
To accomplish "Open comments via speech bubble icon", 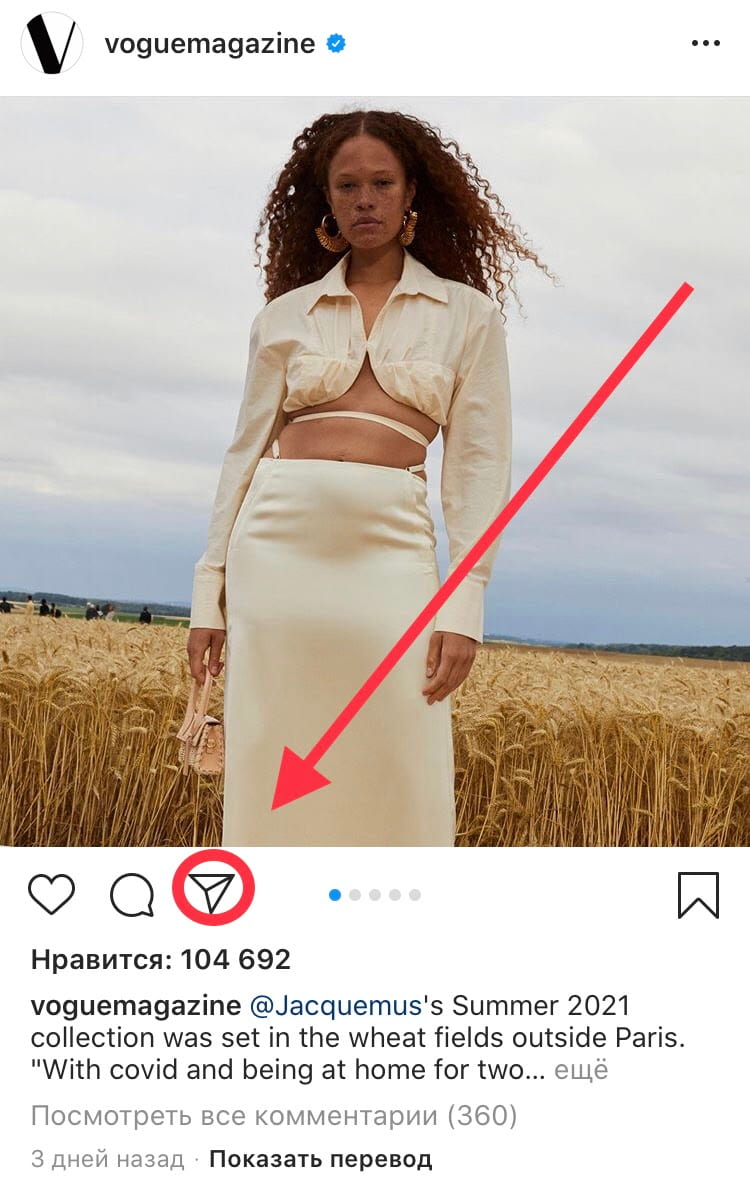I will 132,894.
